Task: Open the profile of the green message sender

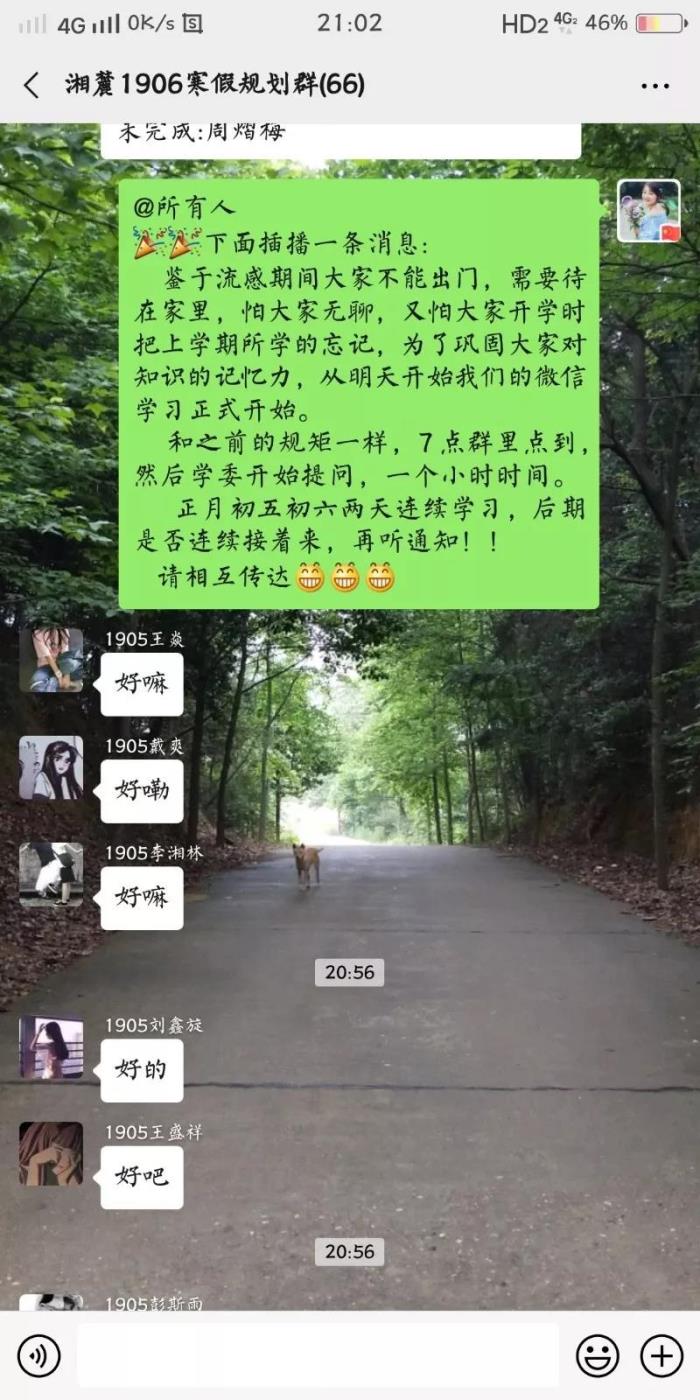Action: pos(648,211)
